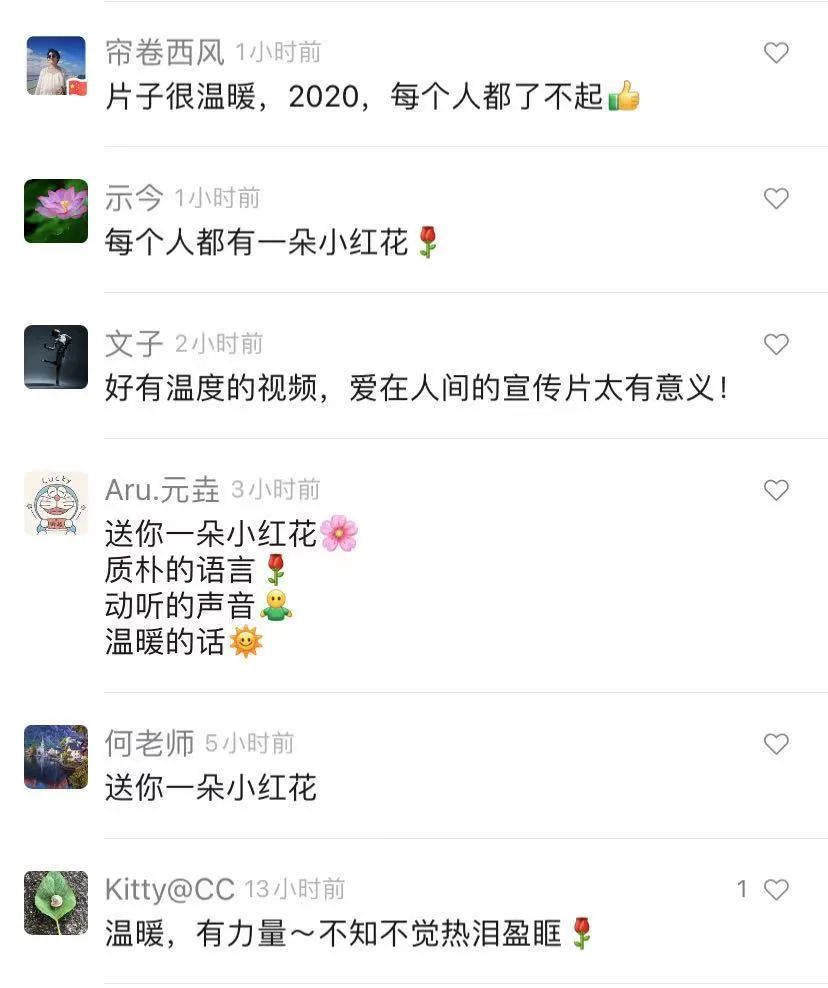The image size is (828, 988).
Task: Open 文子's profile picture
Action: pyautogui.click(x=56, y=357)
